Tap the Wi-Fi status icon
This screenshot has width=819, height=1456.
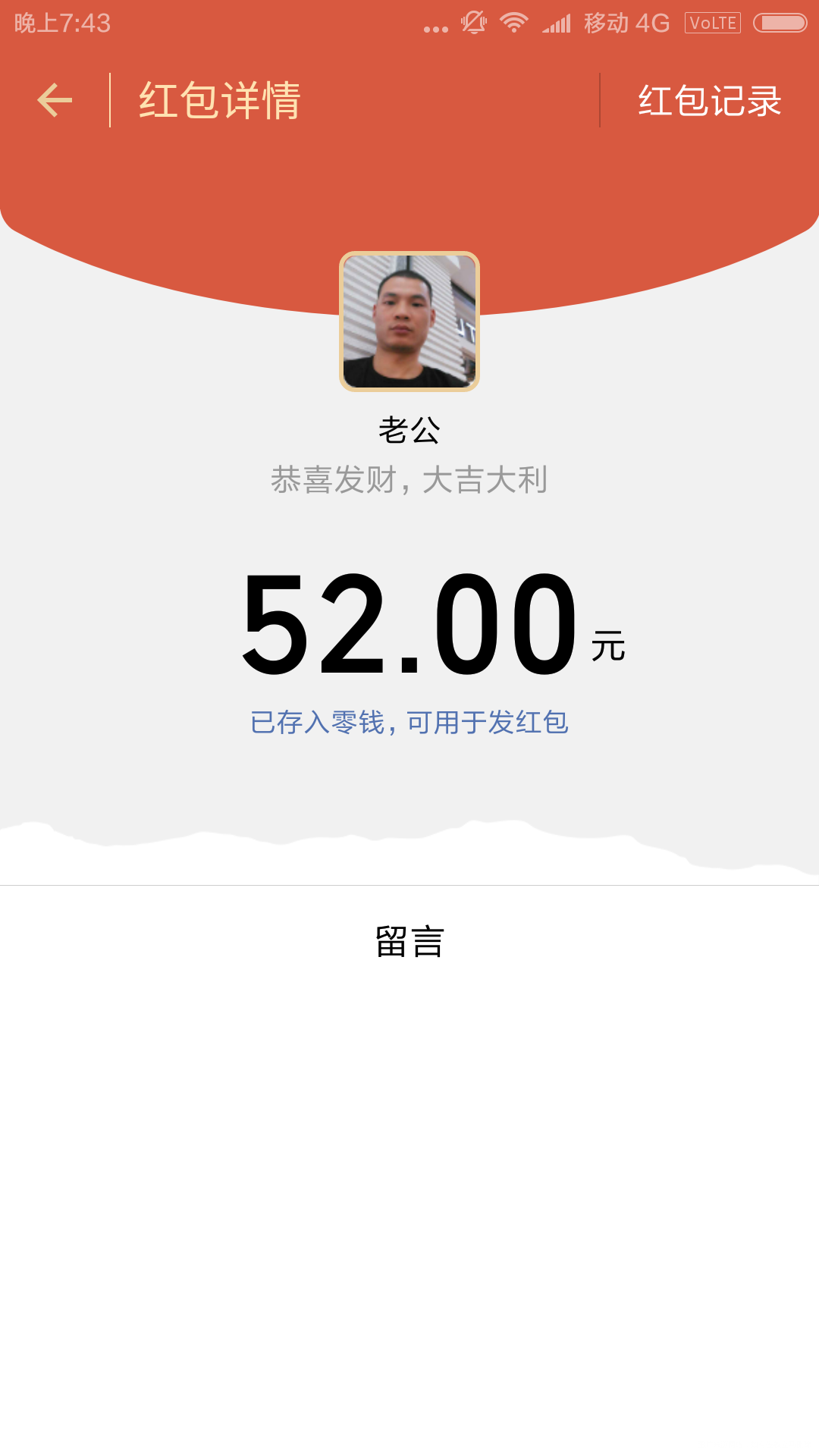[514, 23]
